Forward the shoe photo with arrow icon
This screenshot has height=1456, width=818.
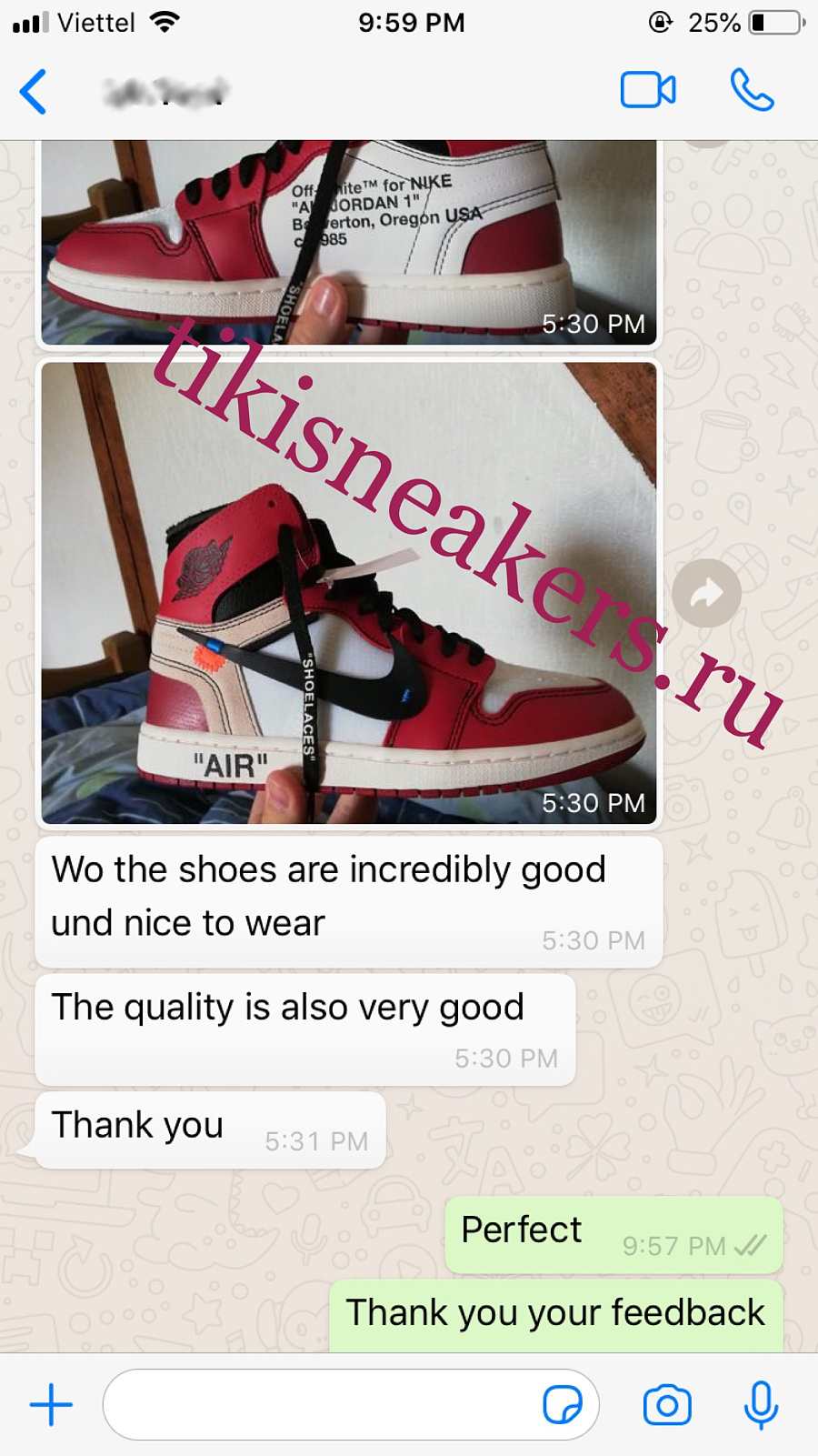tap(707, 593)
